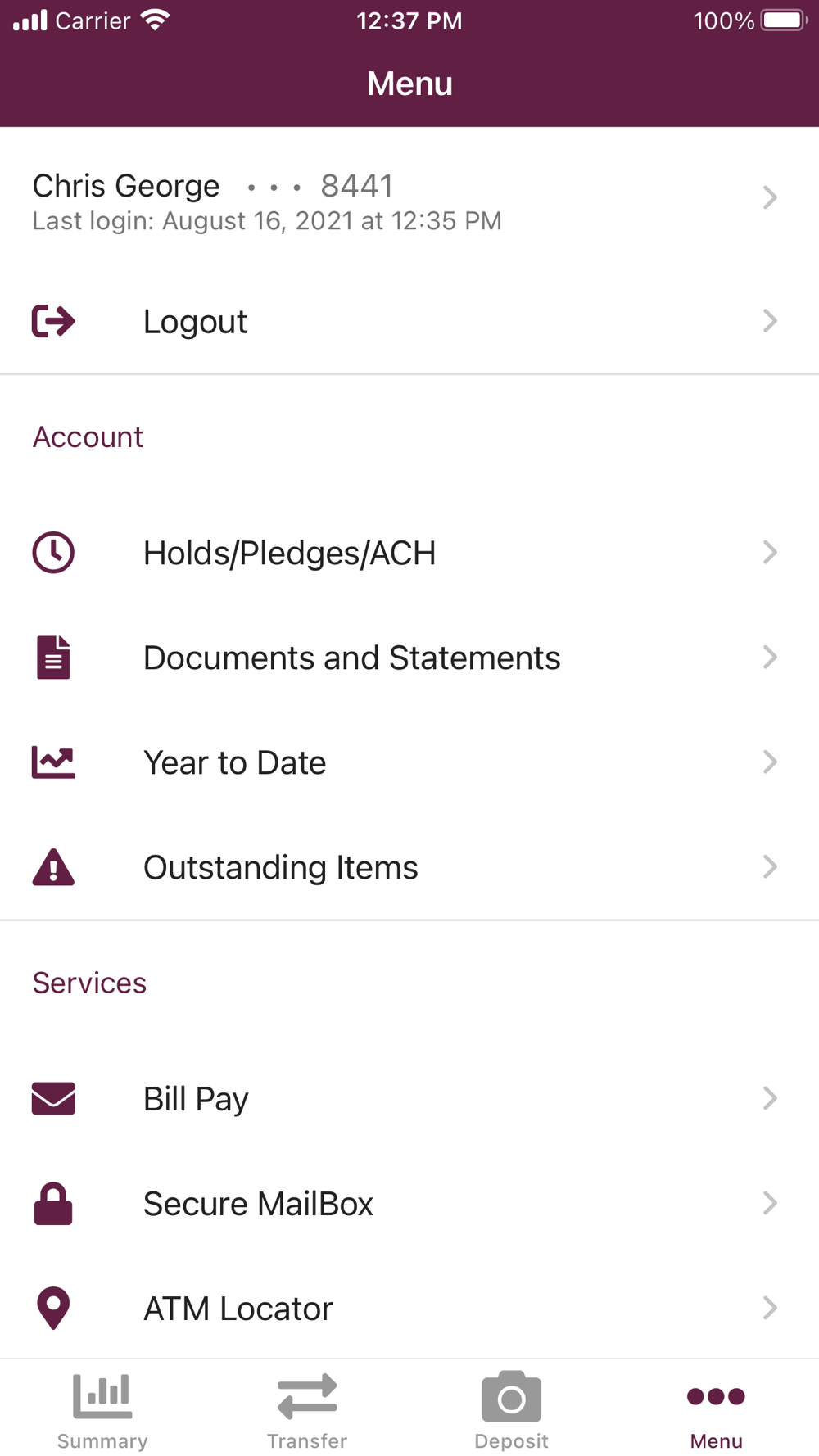Go to the Transfer tab
This screenshot has height=1456, width=819.
coord(307,1410)
